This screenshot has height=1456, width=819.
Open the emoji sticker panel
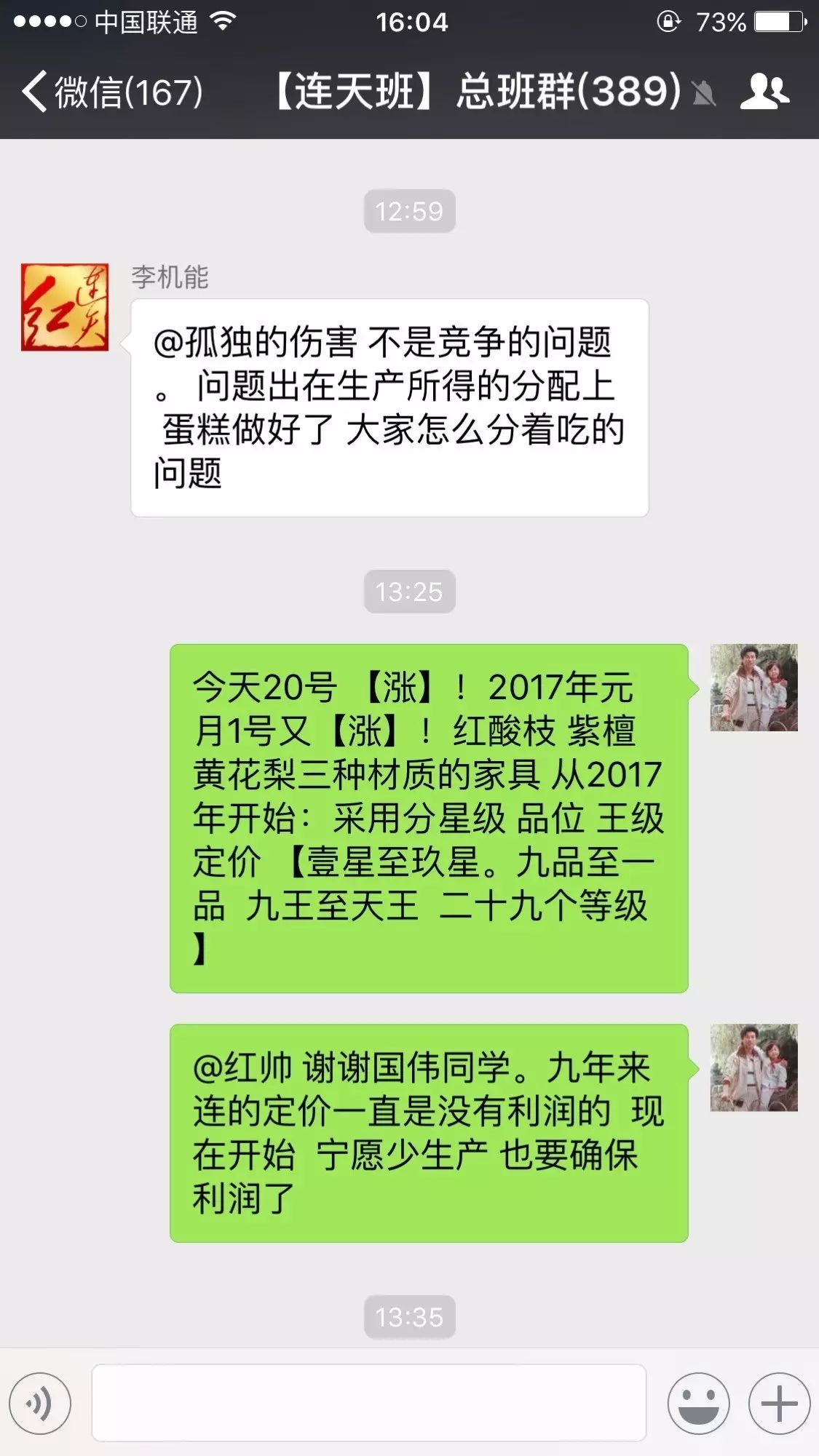coord(698,1404)
